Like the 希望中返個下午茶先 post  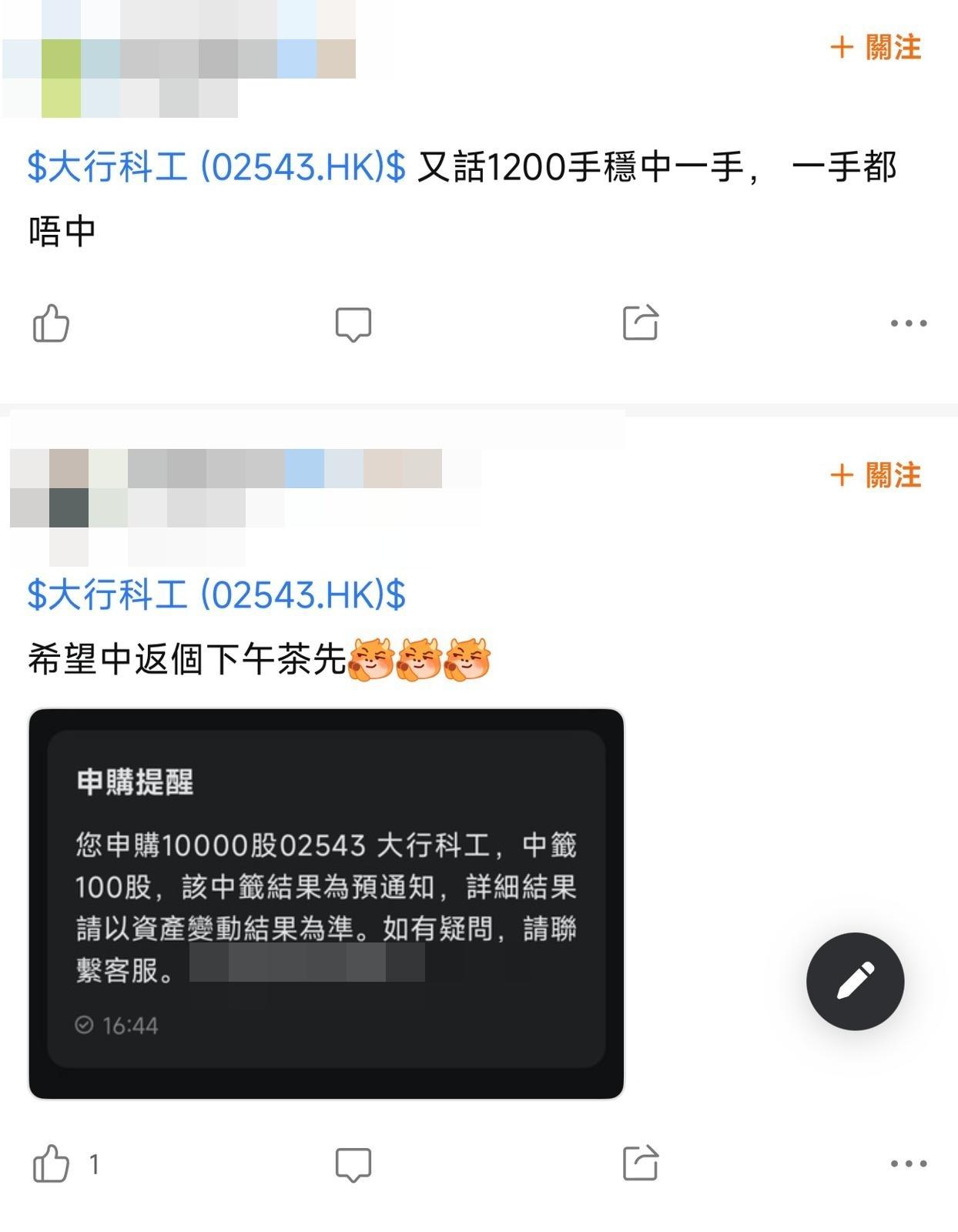point(51,1163)
